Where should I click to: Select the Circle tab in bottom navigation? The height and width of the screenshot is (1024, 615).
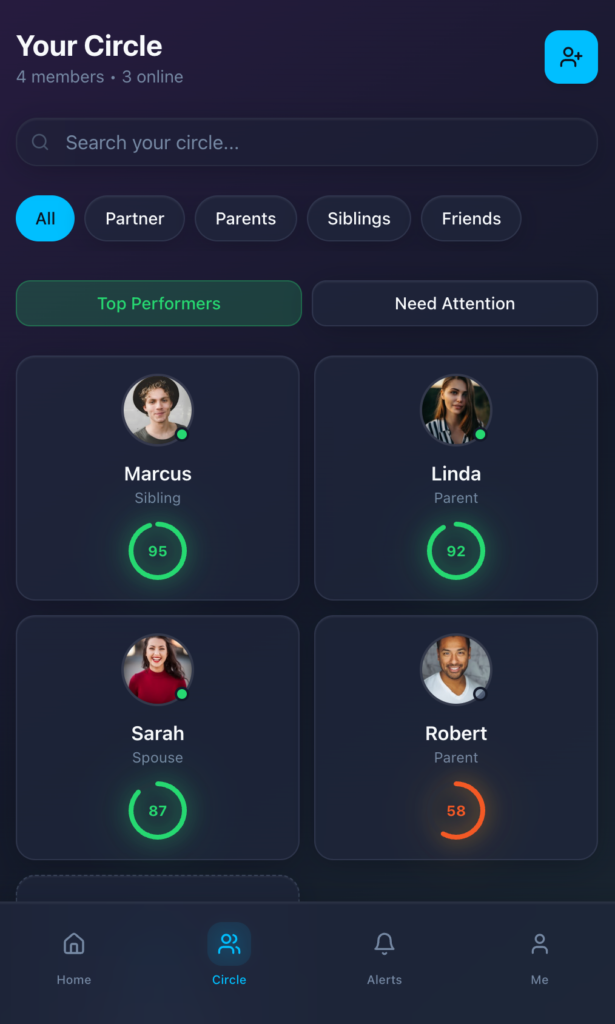[229, 958]
